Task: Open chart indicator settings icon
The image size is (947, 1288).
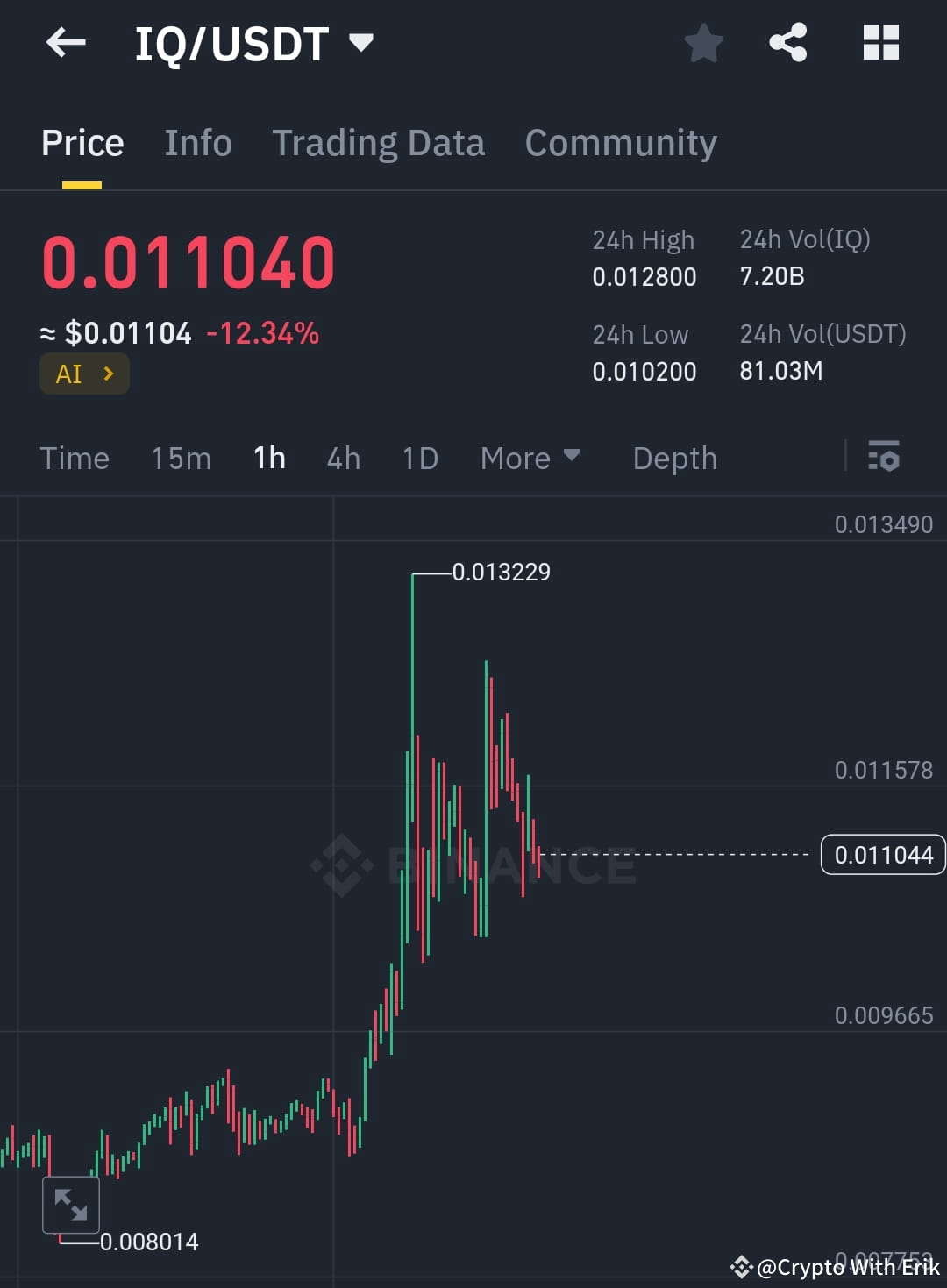Action: [x=885, y=457]
